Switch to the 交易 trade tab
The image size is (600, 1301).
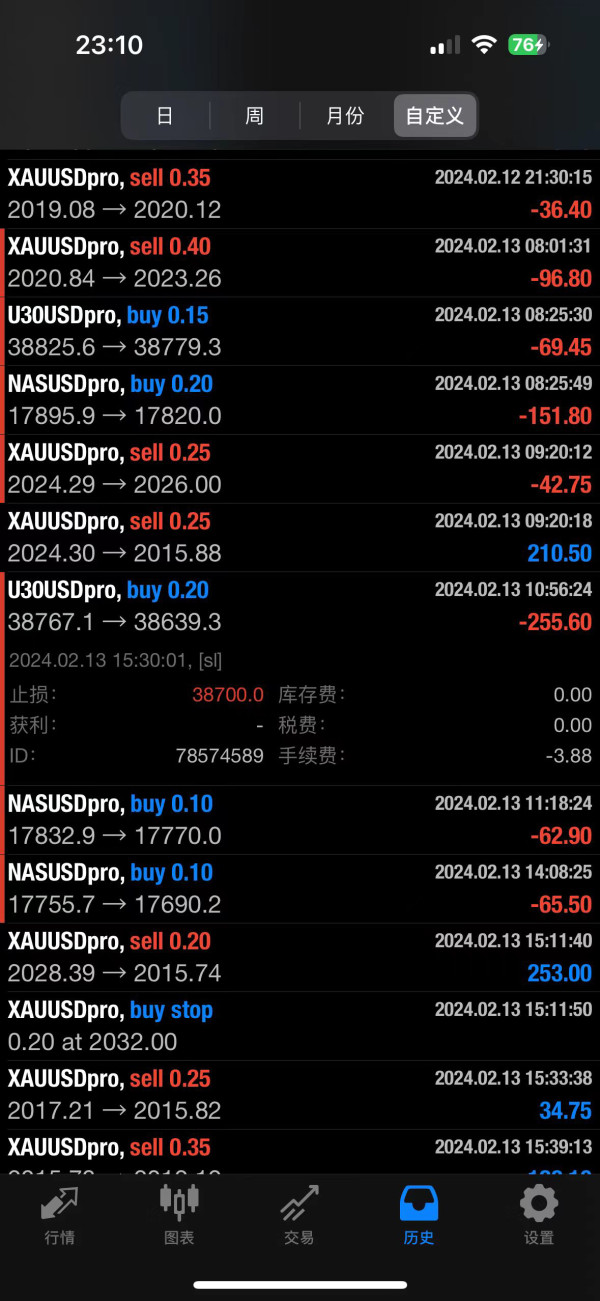299,1214
